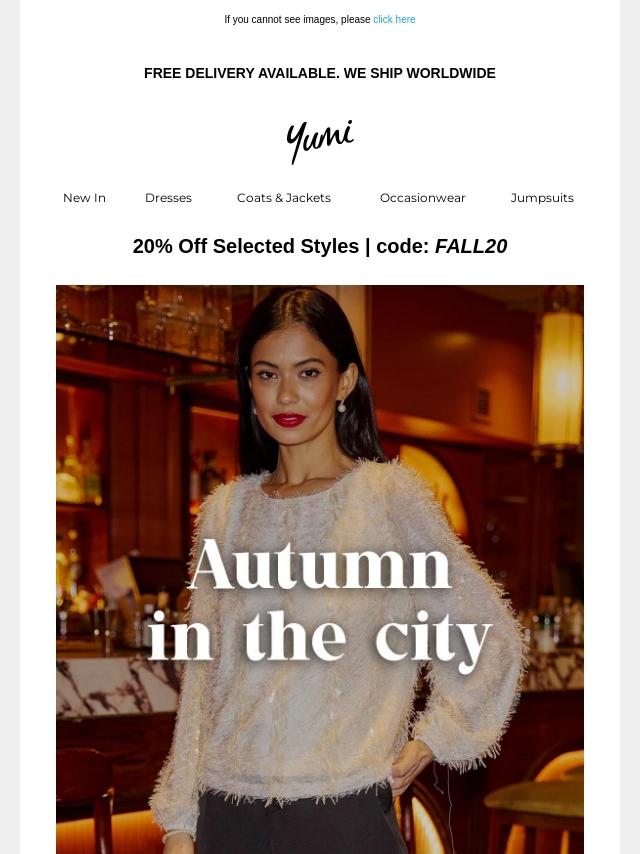The image size is (640, 854).
Task: View the Occasionwear collection
Action: (422, 198)
